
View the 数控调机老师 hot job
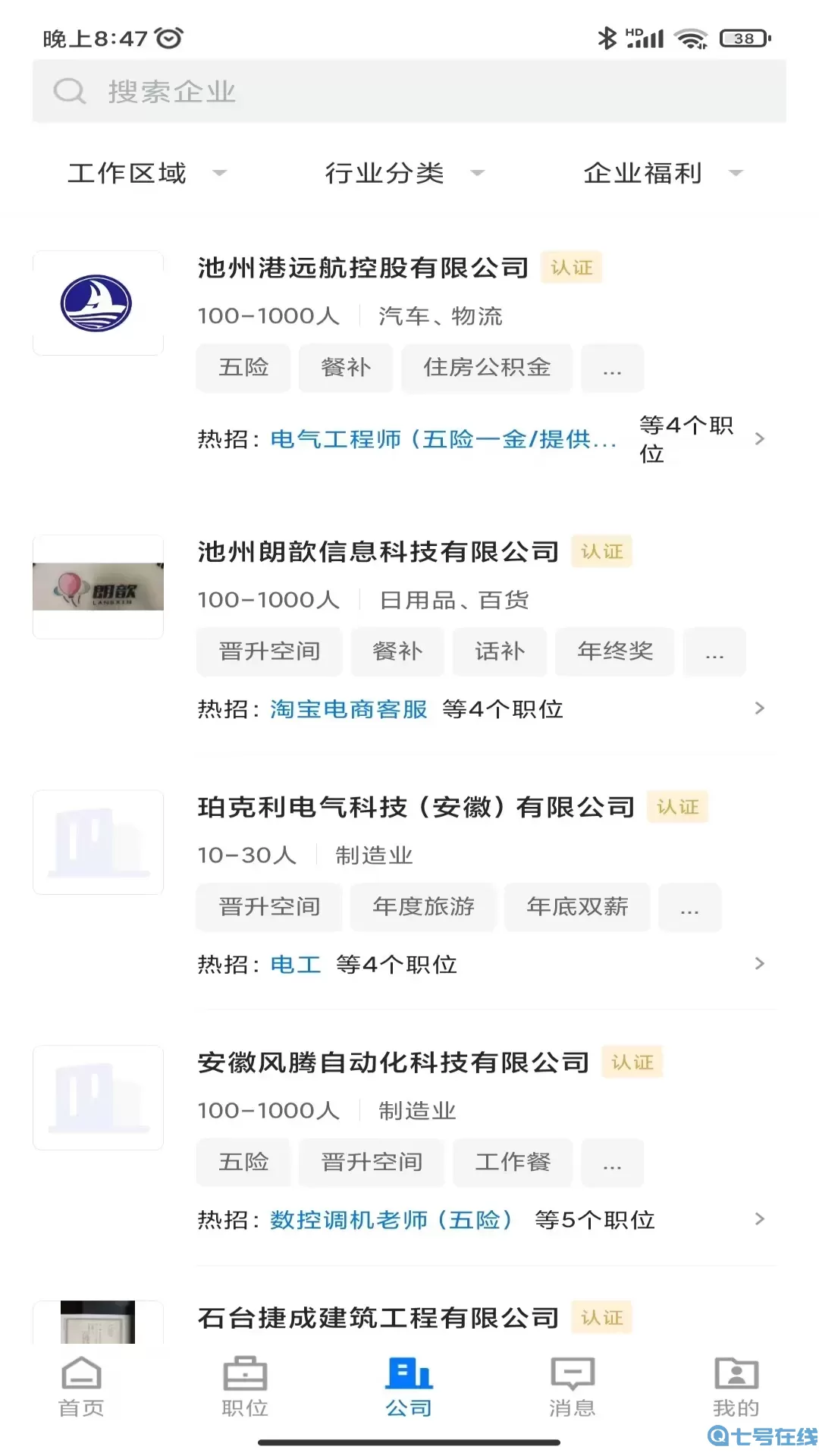tap(391, 1220)
